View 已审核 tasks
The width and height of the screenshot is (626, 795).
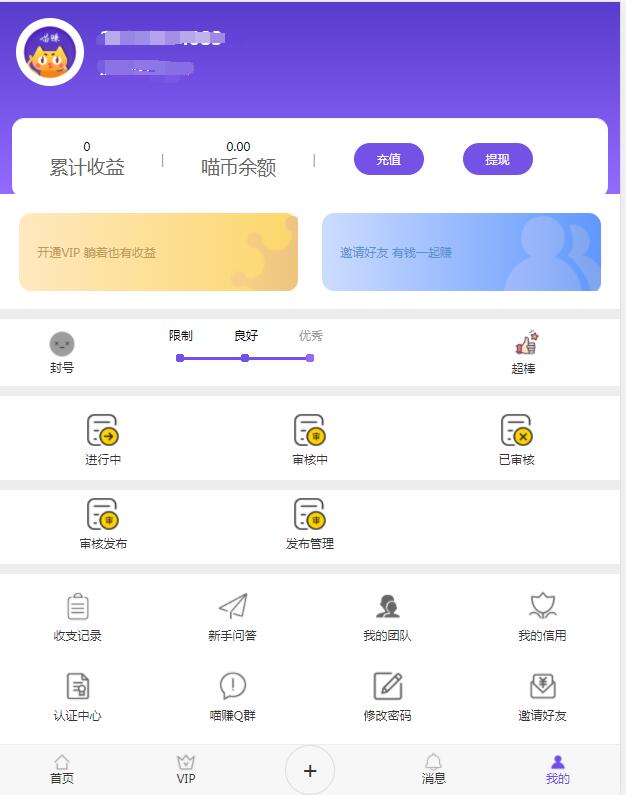(517, 440)
